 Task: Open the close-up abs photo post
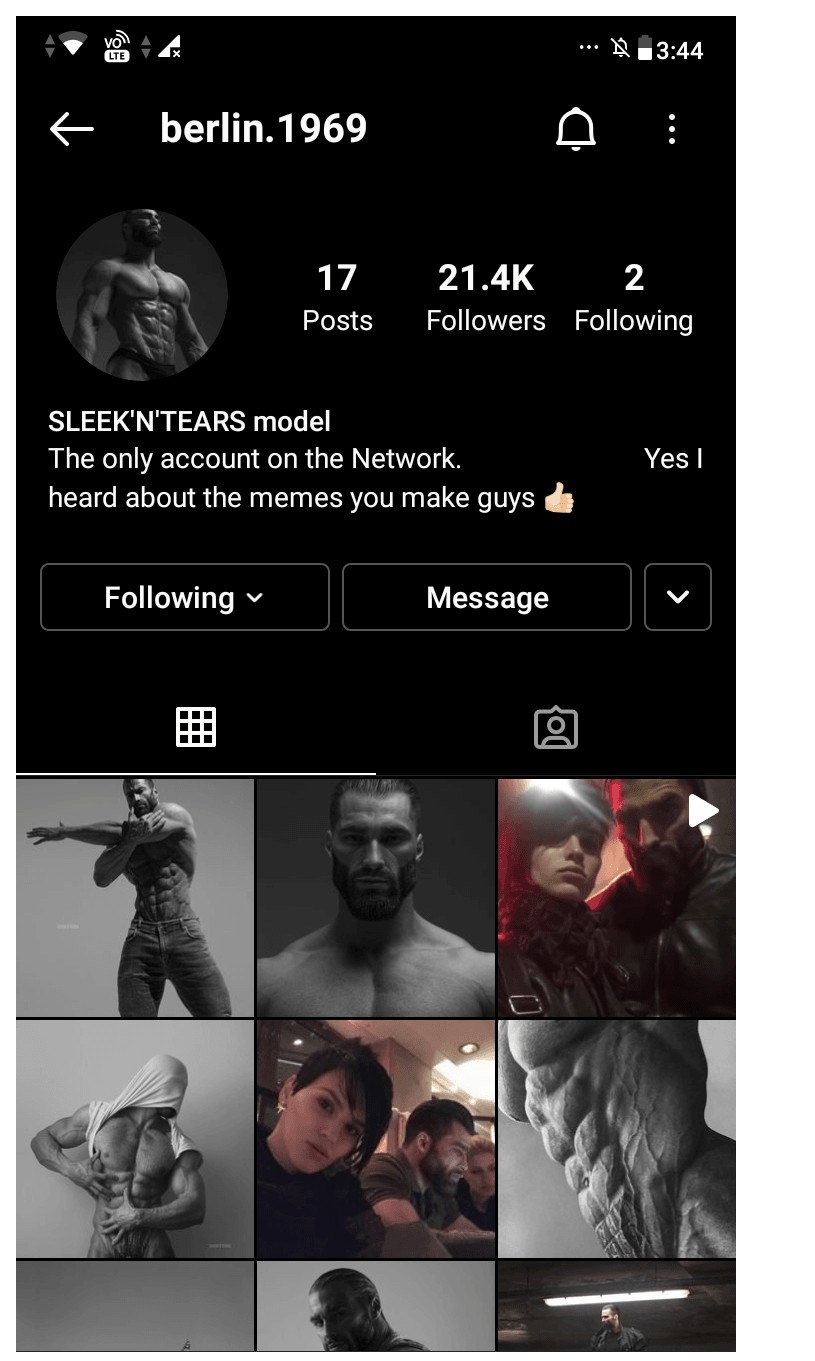(616, 1139)
